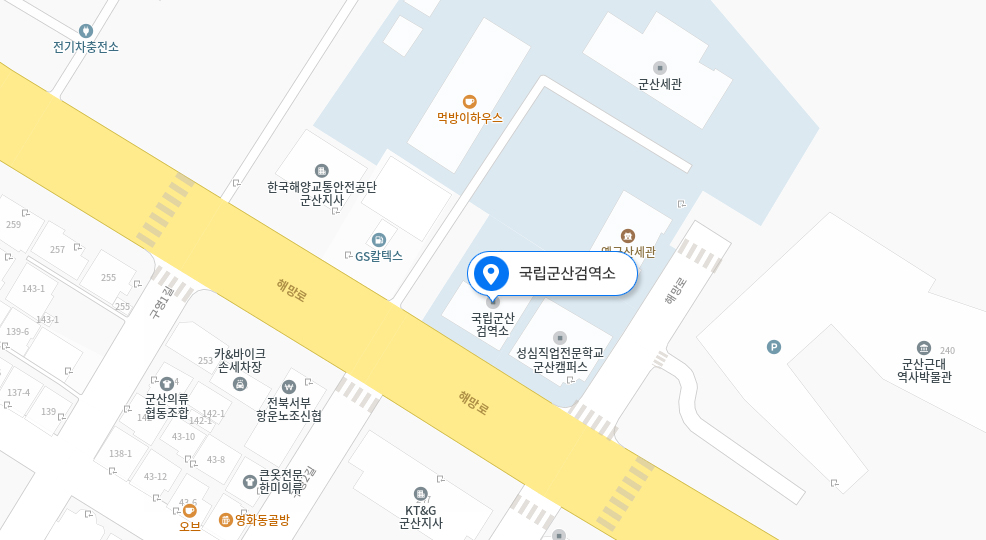Select the KT&G 군산지사 marker
This screenshot has width=986, height=540.
(x=421, y=494)
